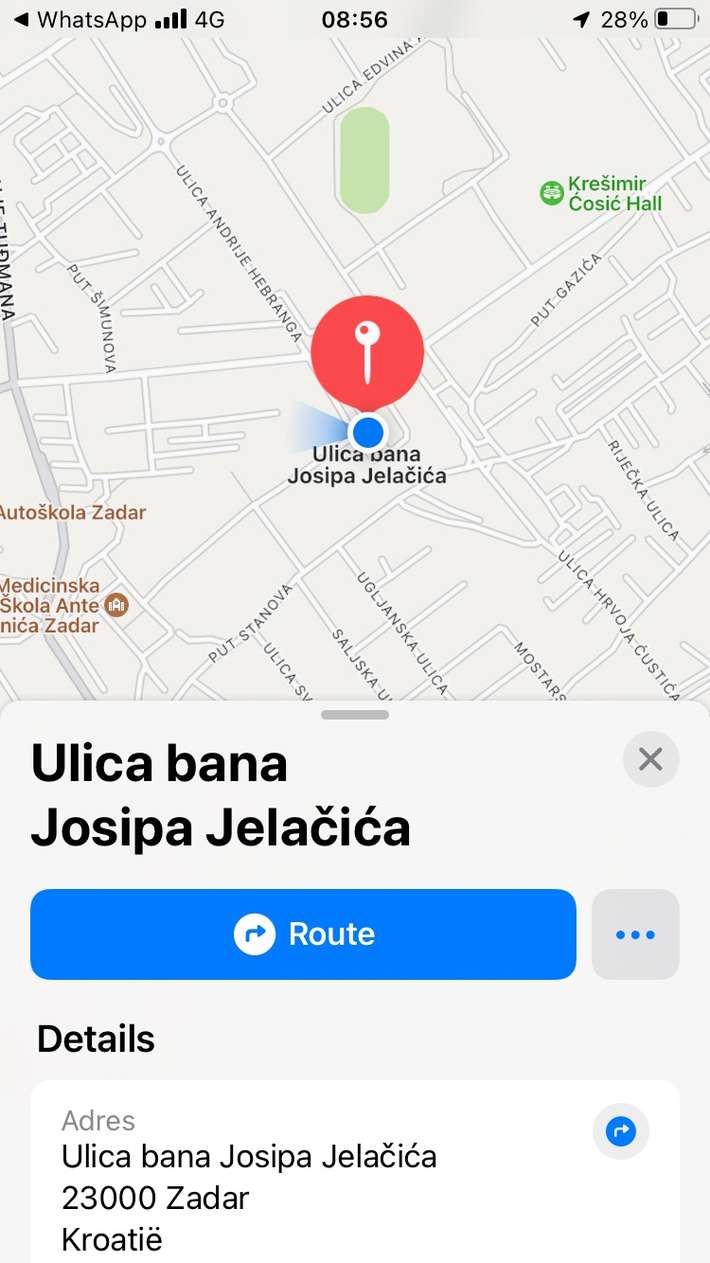
Task: Open Autoškola Zadar on the map
Action: (x=72, y=513)
